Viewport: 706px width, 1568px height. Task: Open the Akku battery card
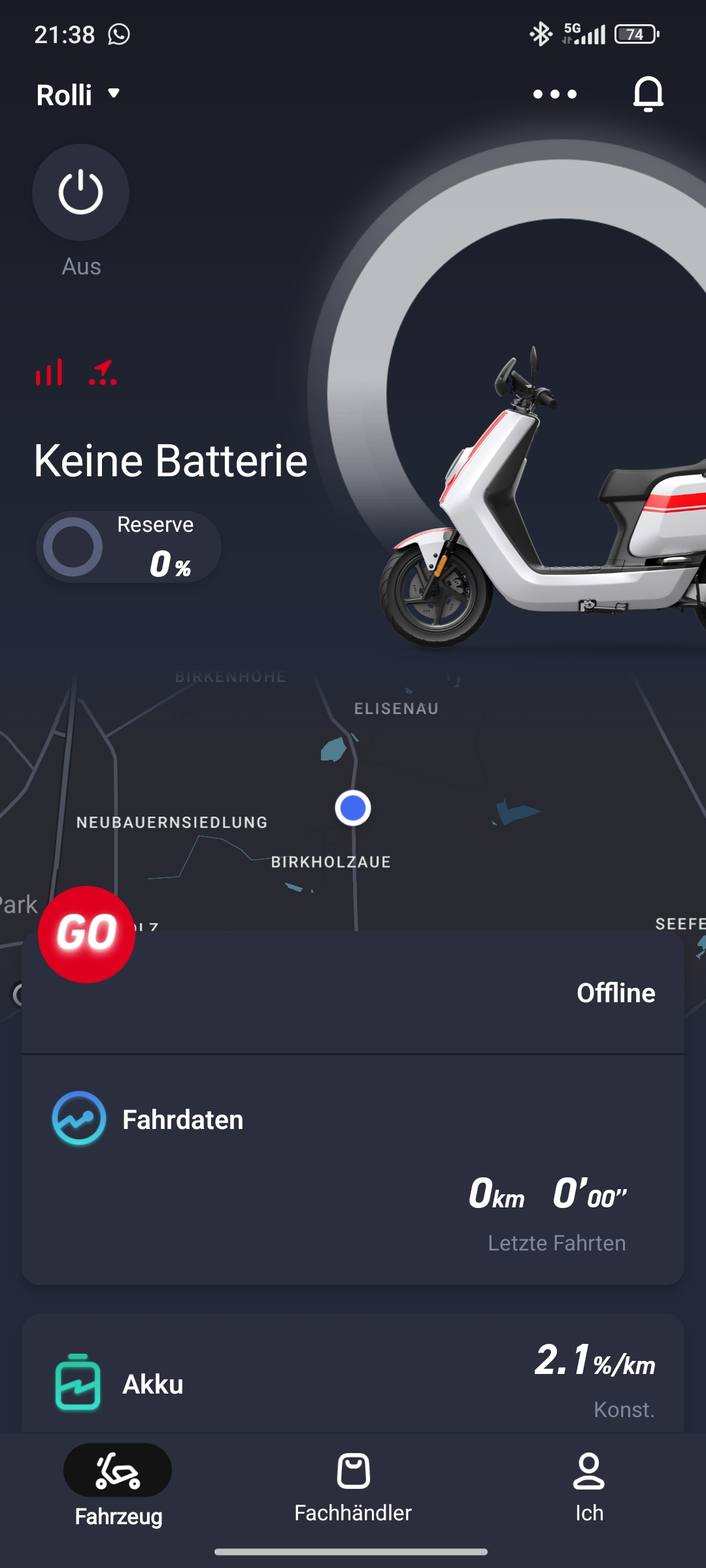(353, 1379)
